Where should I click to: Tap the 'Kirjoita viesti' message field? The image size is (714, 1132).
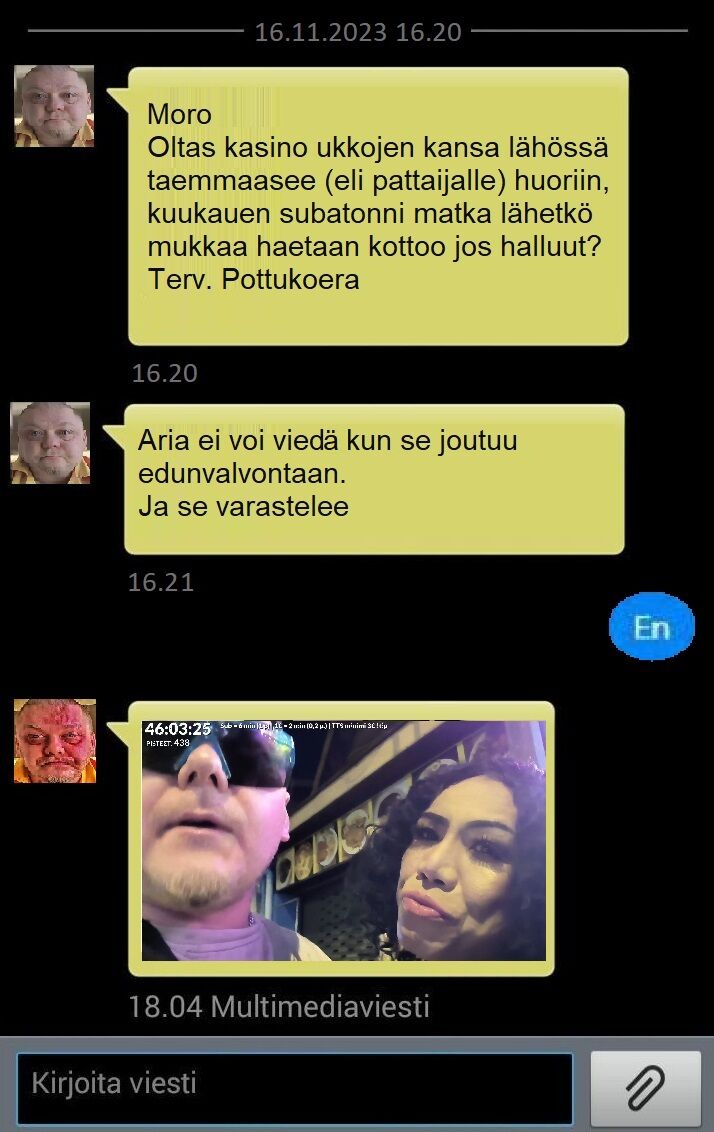pos(294,1087)
